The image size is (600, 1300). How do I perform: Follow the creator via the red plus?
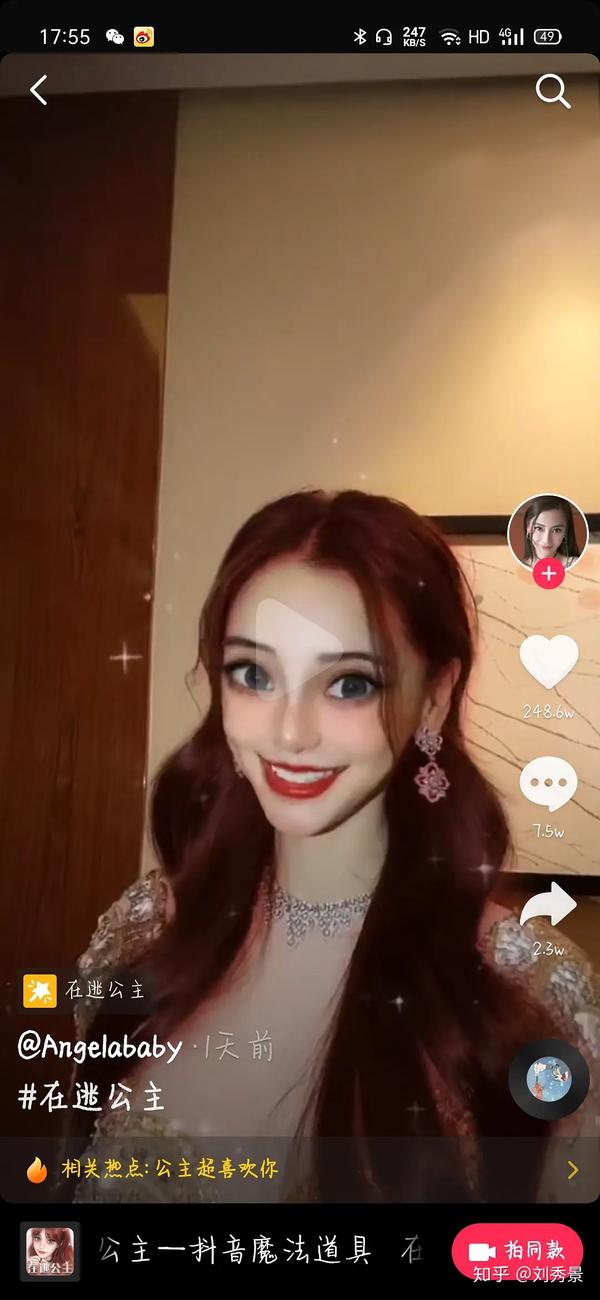(548, 574)
